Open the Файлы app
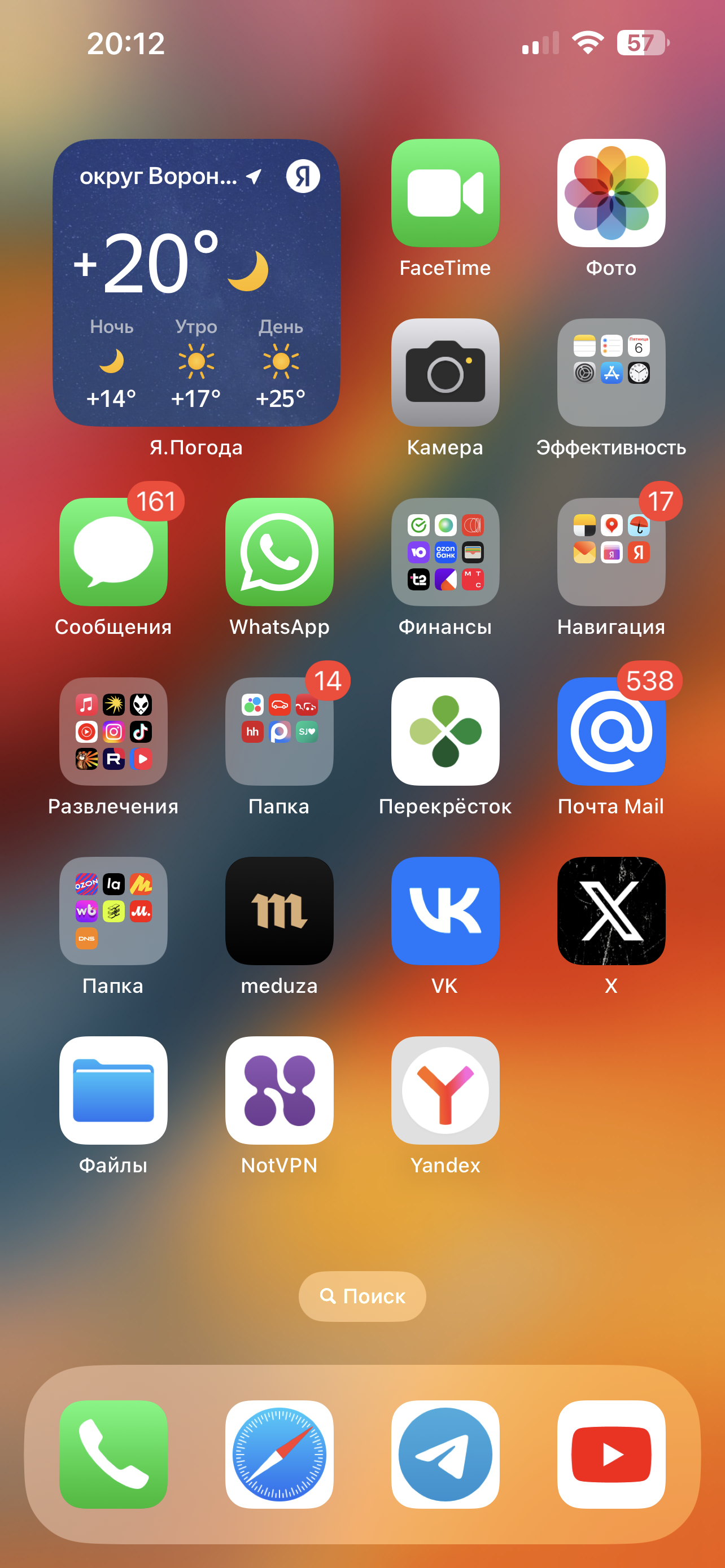725x1568 pixels. coord(113,1090)
